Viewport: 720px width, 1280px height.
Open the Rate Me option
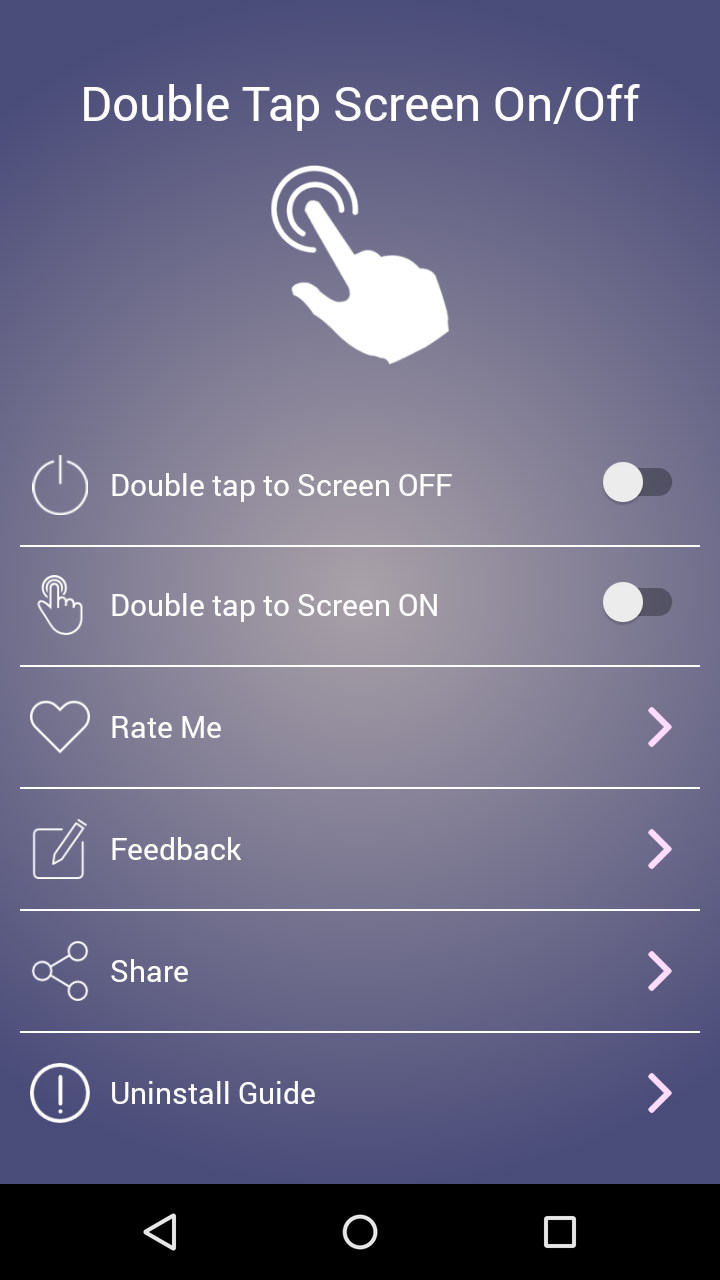coord(360,727)
